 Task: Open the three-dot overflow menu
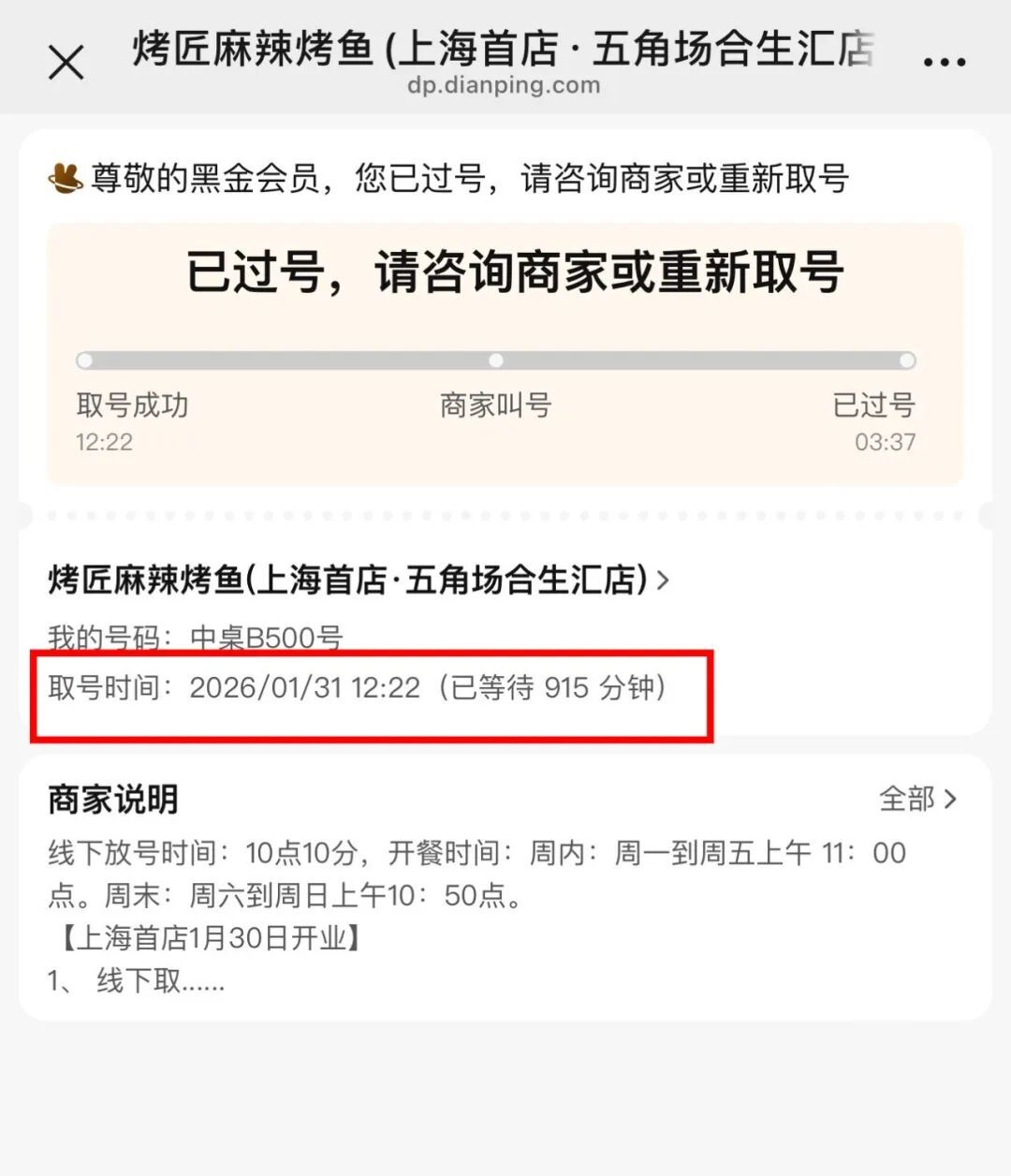coord(944,62)
